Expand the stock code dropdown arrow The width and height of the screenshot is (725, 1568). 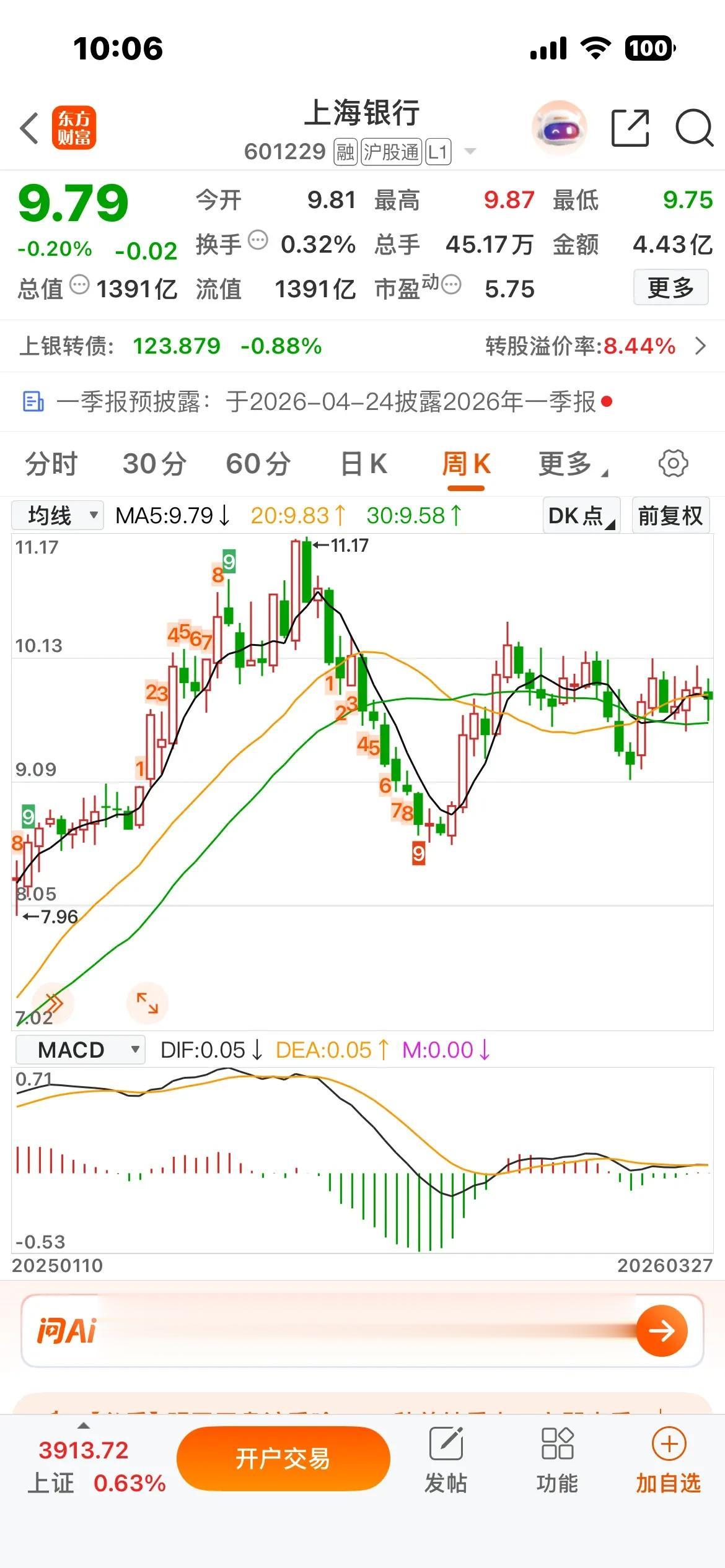pyautogui.click(x=470, y=152)
